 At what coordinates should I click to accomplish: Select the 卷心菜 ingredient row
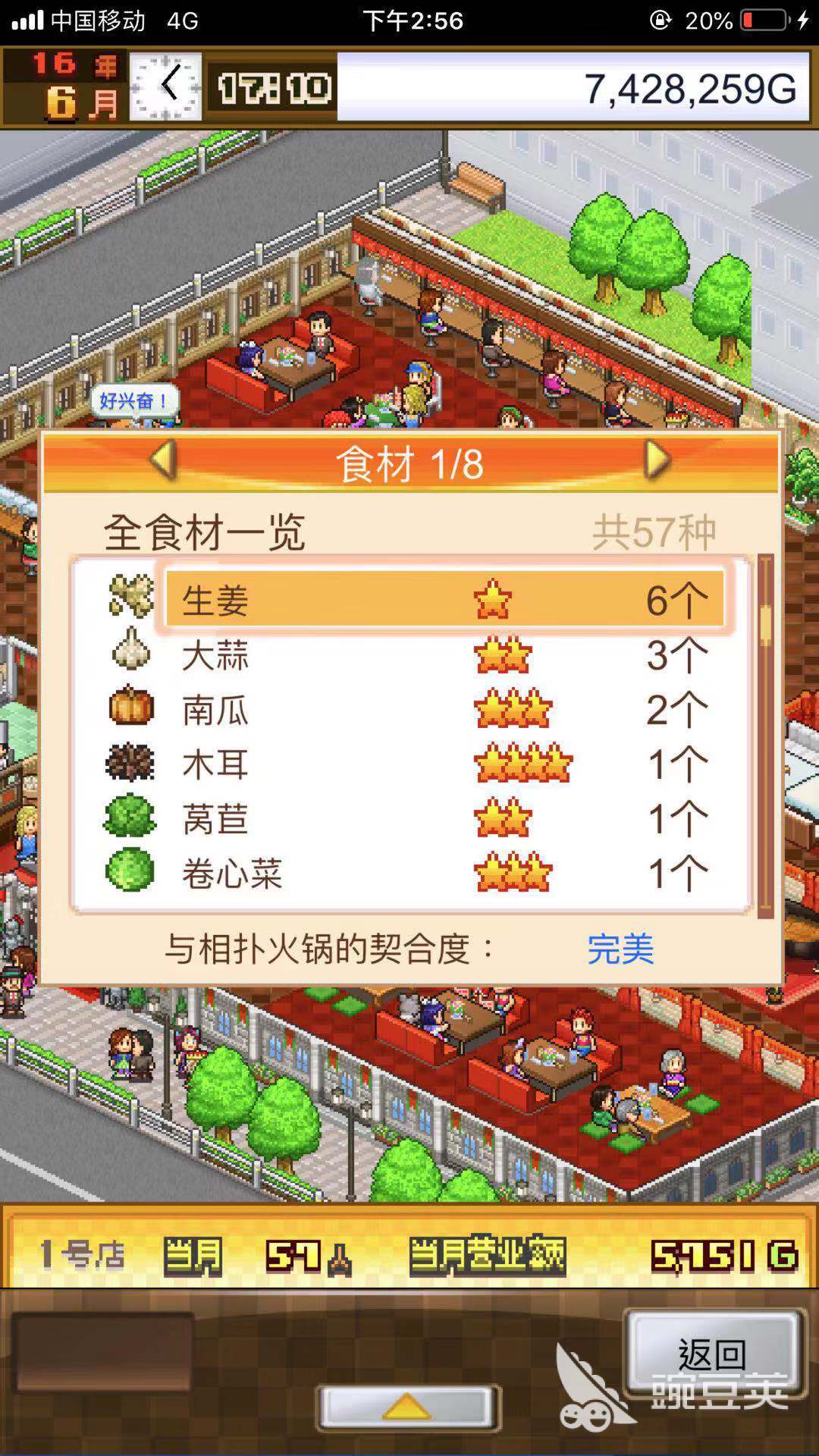pos(444,874)
